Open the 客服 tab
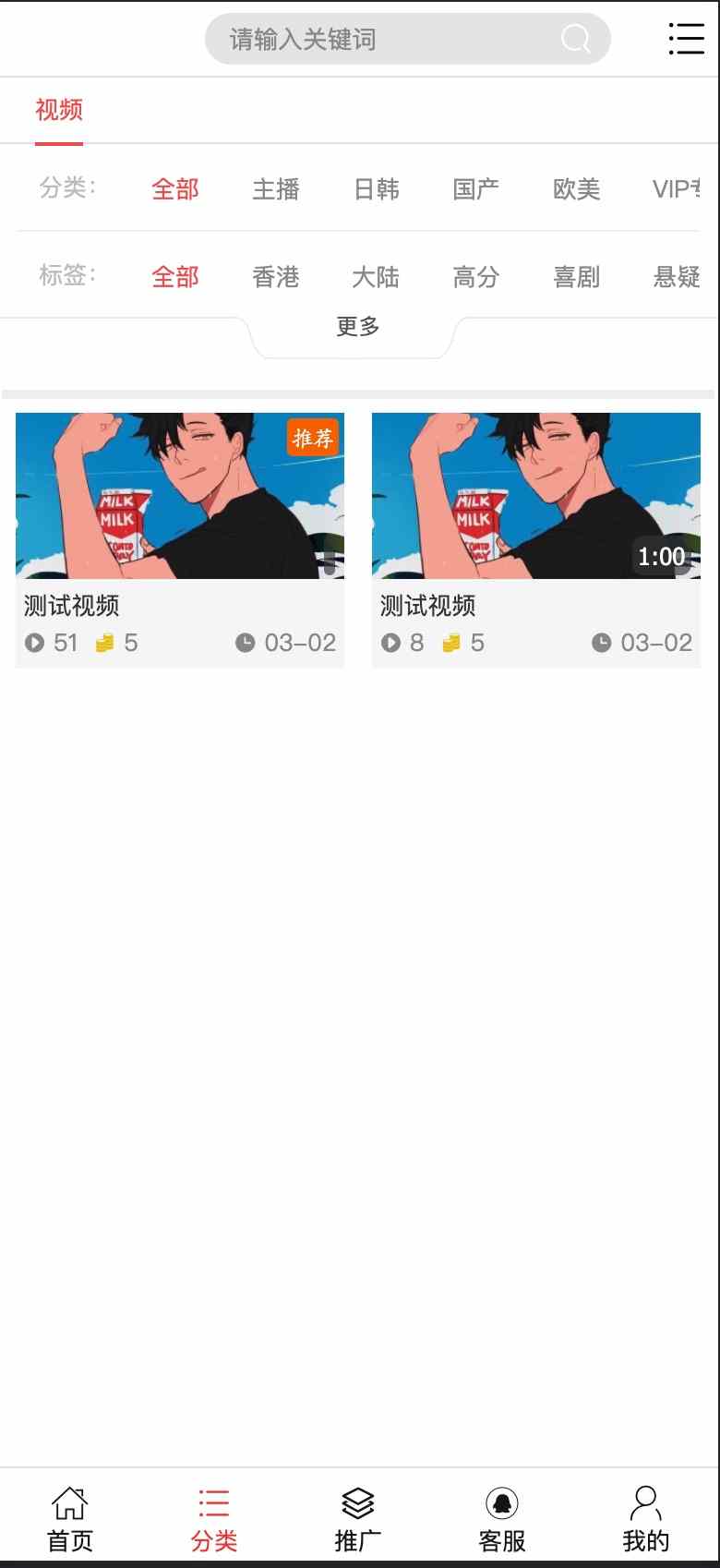 (502, 1519)
